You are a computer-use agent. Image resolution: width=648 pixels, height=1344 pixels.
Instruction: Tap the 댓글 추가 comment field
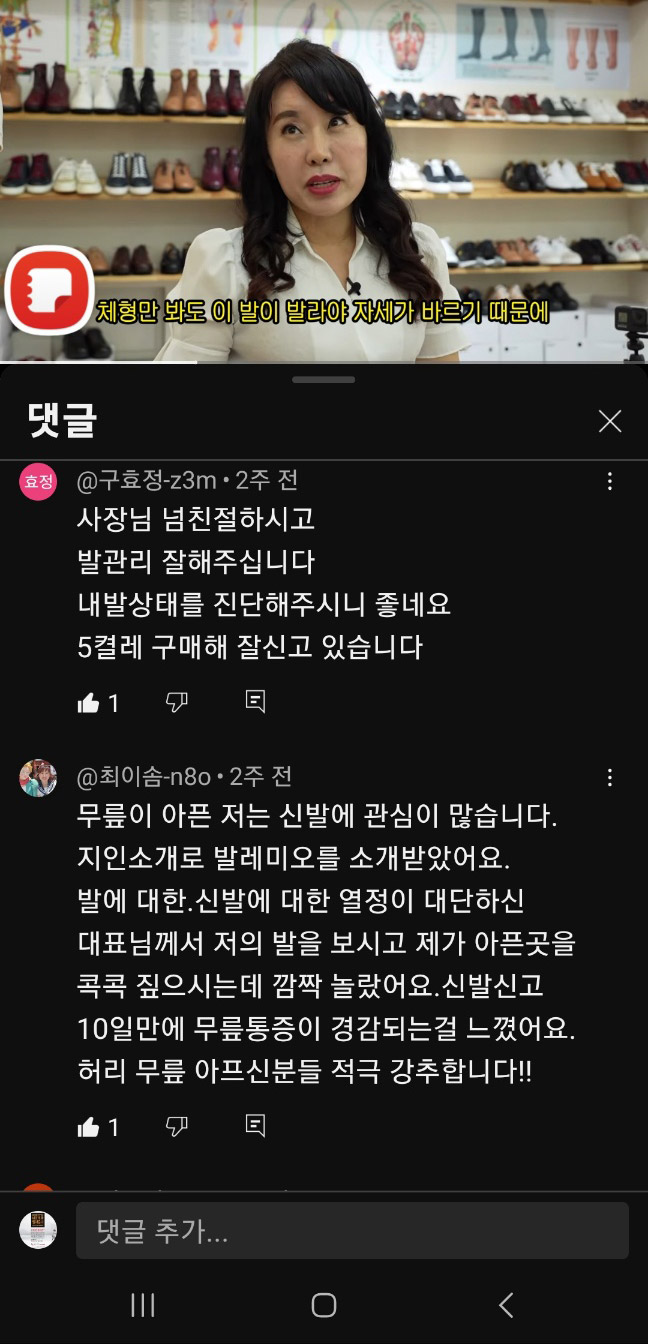(352, 1231)
